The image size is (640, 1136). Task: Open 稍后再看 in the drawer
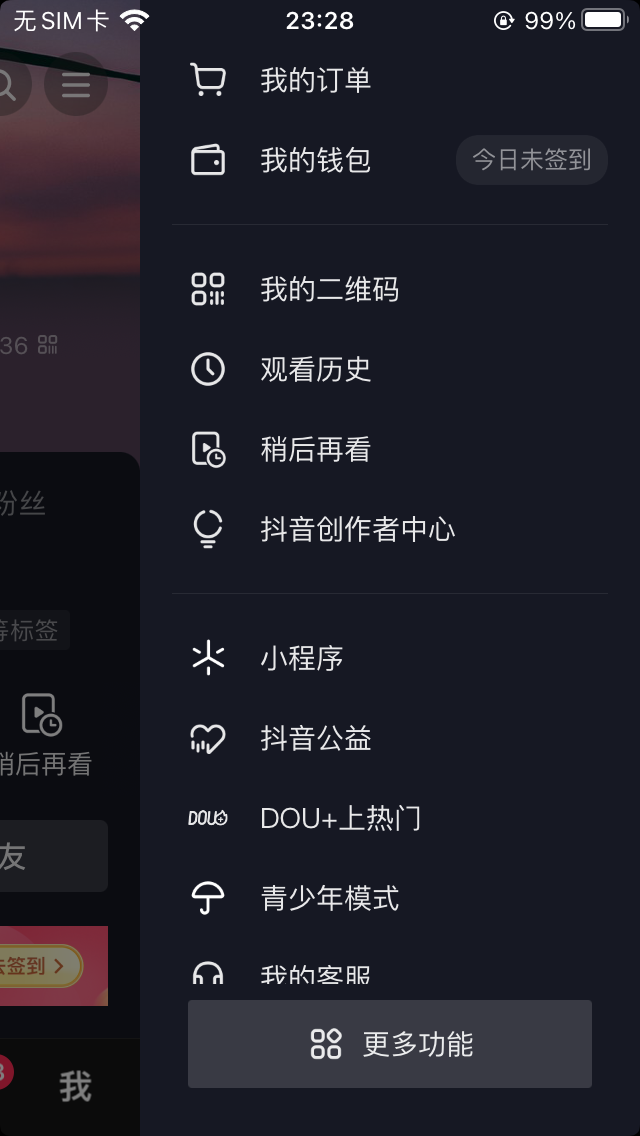pyautogui.click(x=315, y=450)
